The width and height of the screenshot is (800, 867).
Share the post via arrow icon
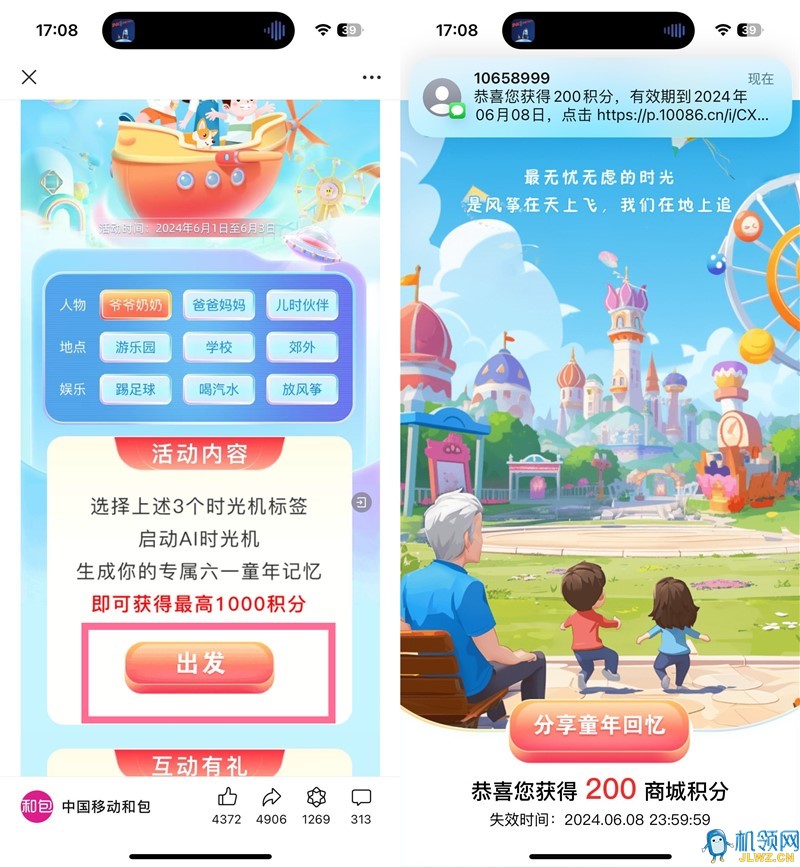click(x=271, y=797)
